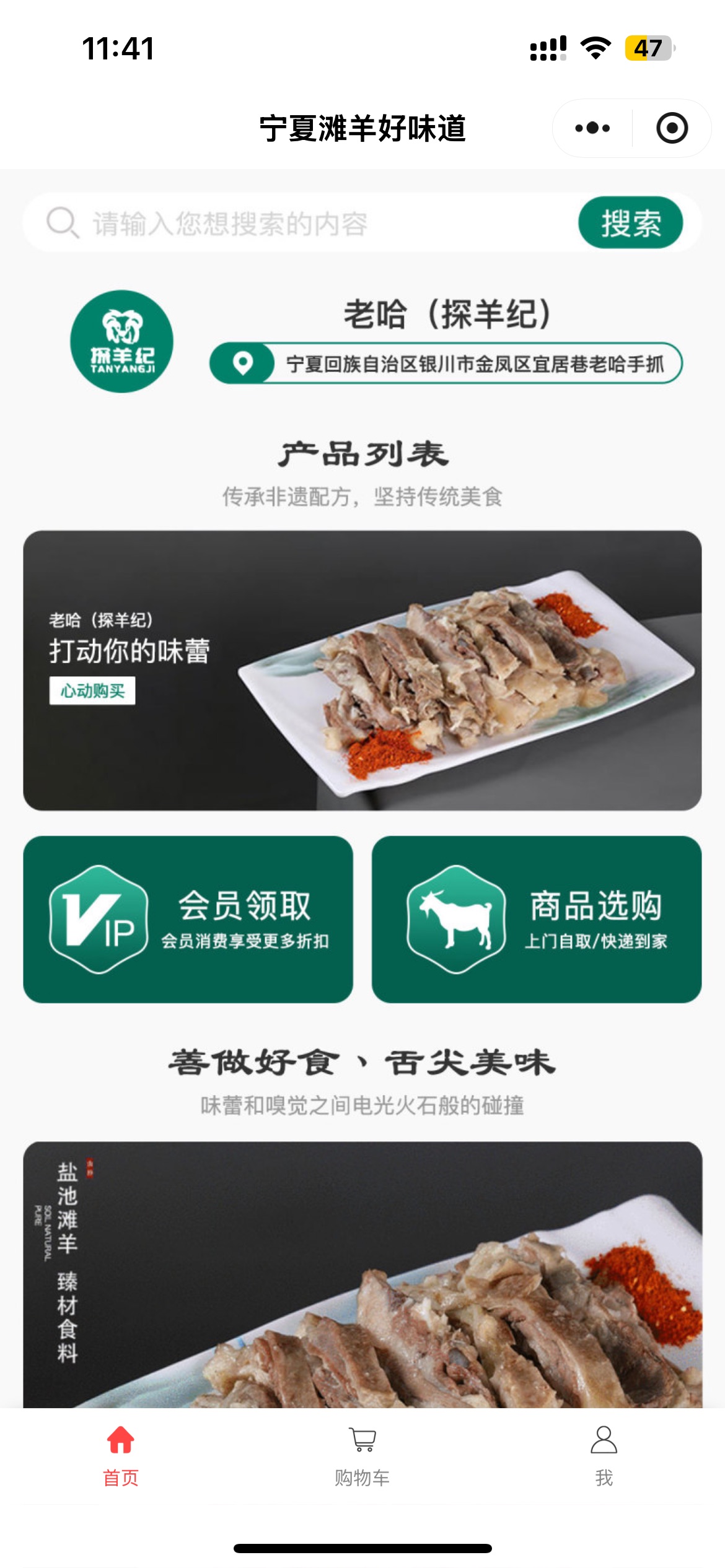Open the 盐池滩羊 臻材食料 image card
The height and width of the screenshot is (1568, 725).
point(362,1276)
